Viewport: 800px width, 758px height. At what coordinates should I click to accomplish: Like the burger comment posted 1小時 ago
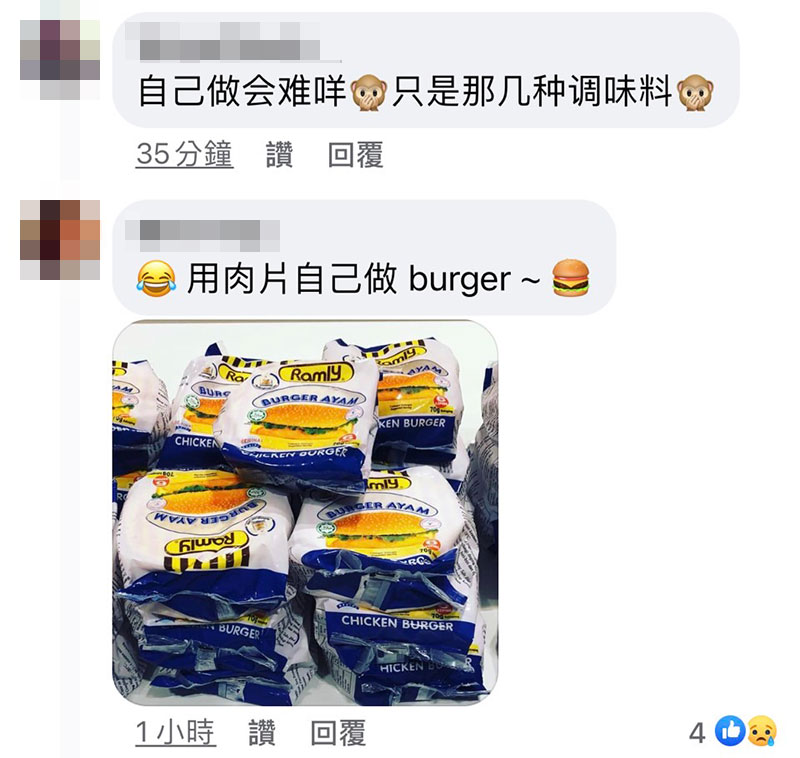(x=262, y=733)
